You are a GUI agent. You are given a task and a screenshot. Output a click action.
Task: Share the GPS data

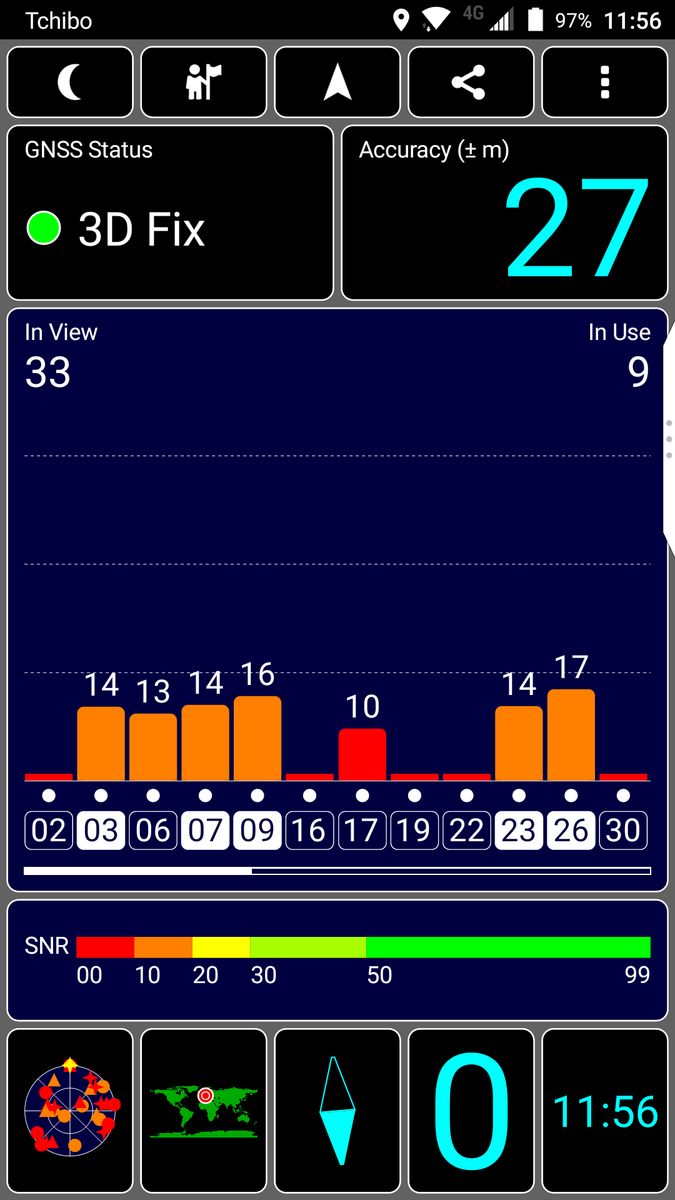(x=471, y=83)
